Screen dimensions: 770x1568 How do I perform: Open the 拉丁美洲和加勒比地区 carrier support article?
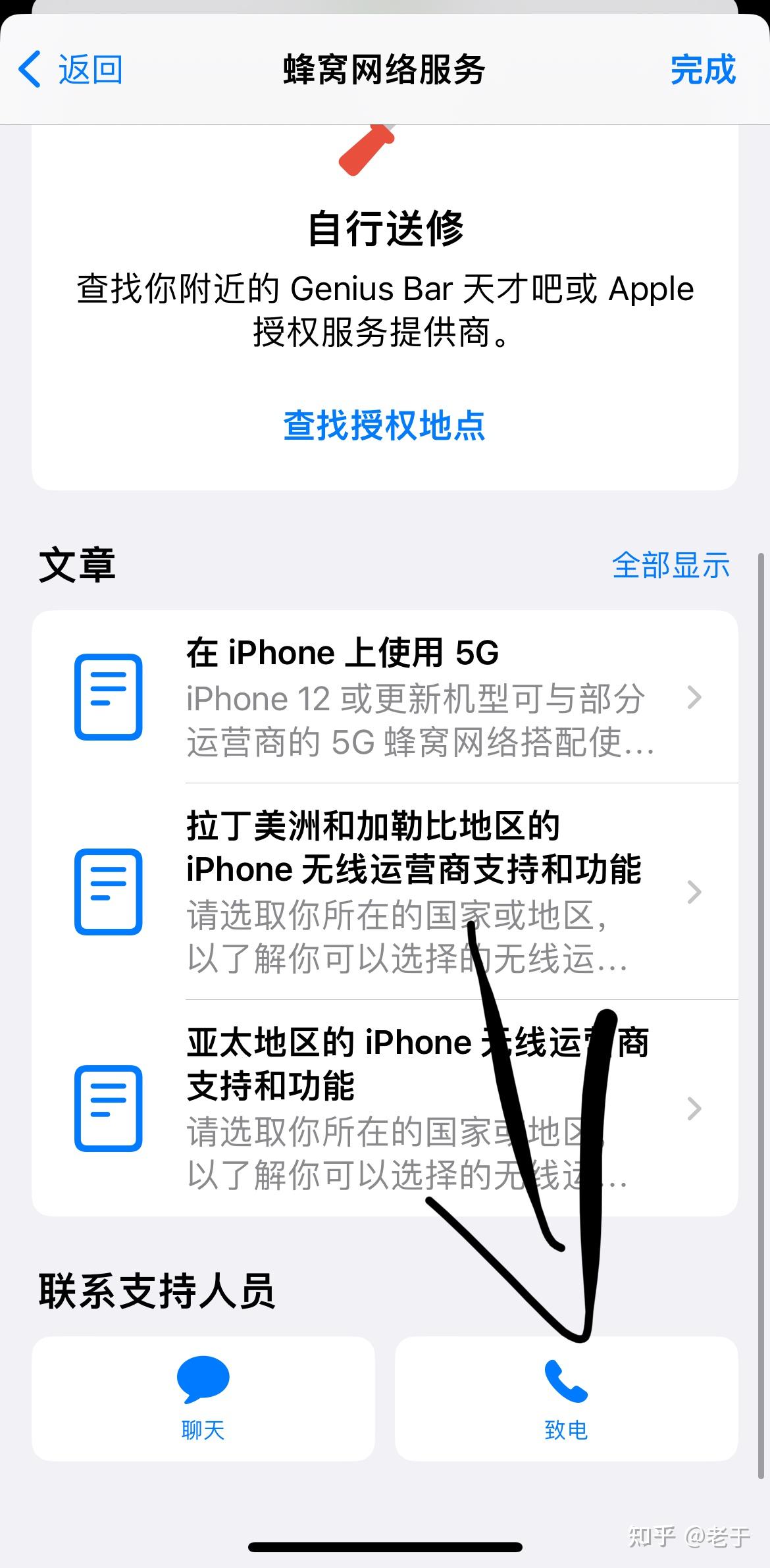click(384, 891)
